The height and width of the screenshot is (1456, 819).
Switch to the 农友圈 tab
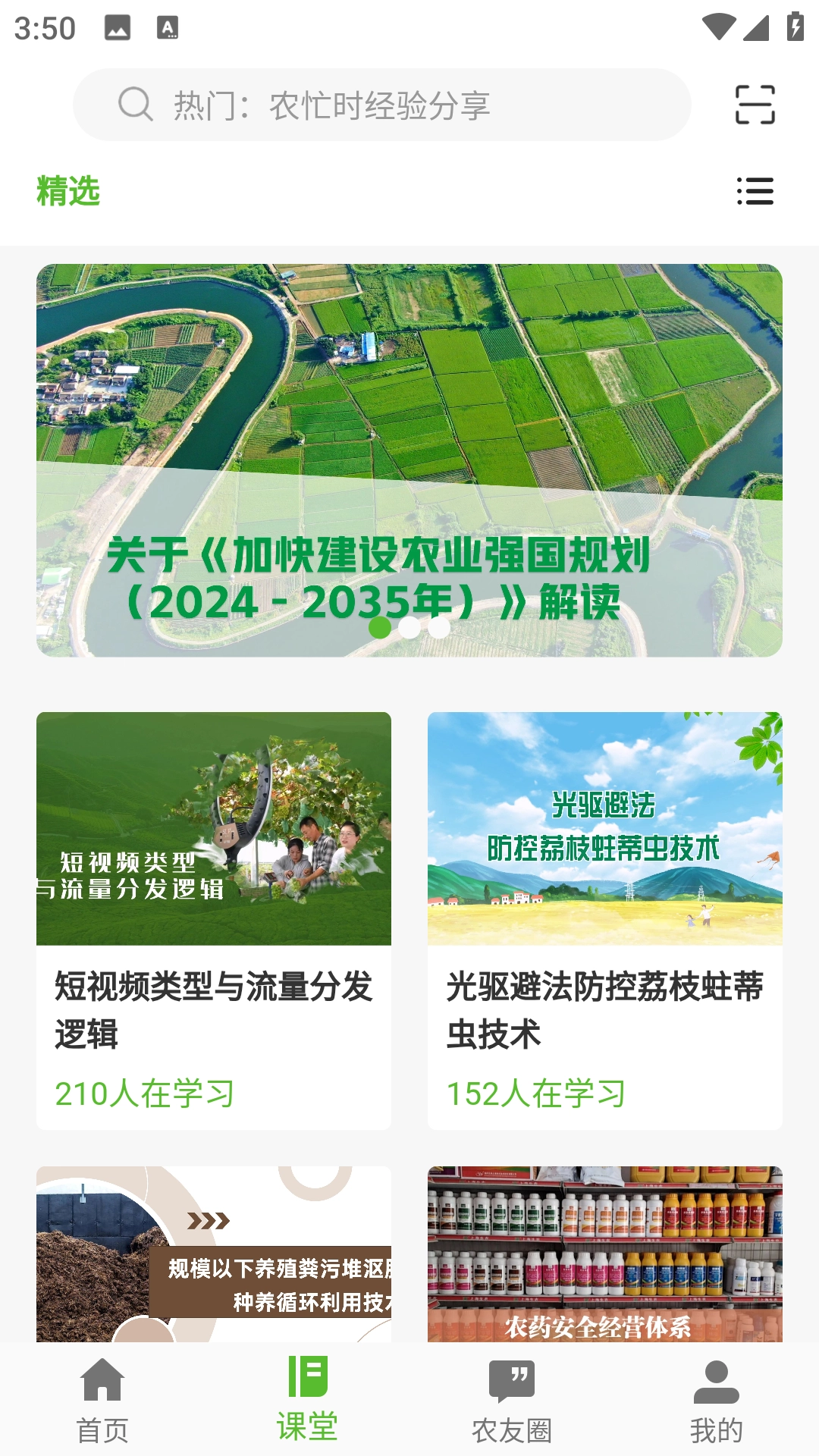pos(512,1399)
